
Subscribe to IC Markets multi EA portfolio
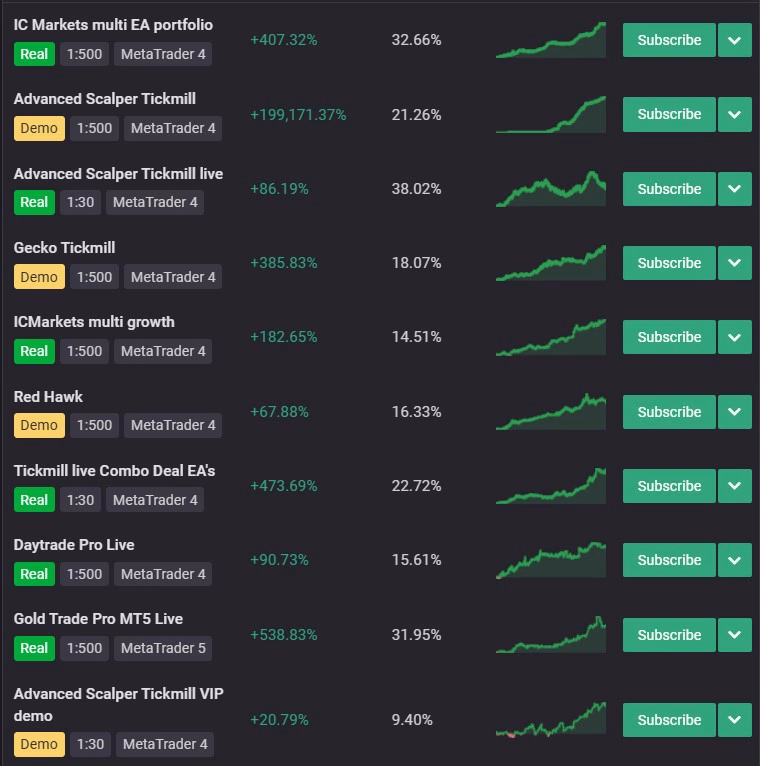click(x=669, y=40)
